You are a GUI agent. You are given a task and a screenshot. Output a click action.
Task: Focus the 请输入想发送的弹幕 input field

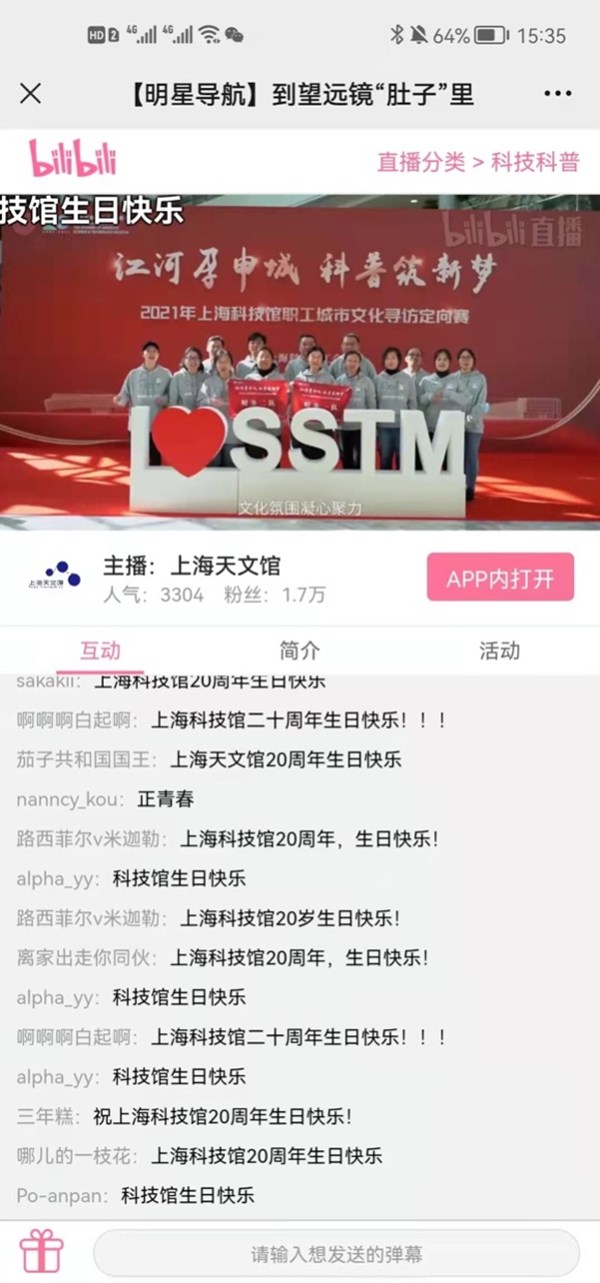(336, 1253)
